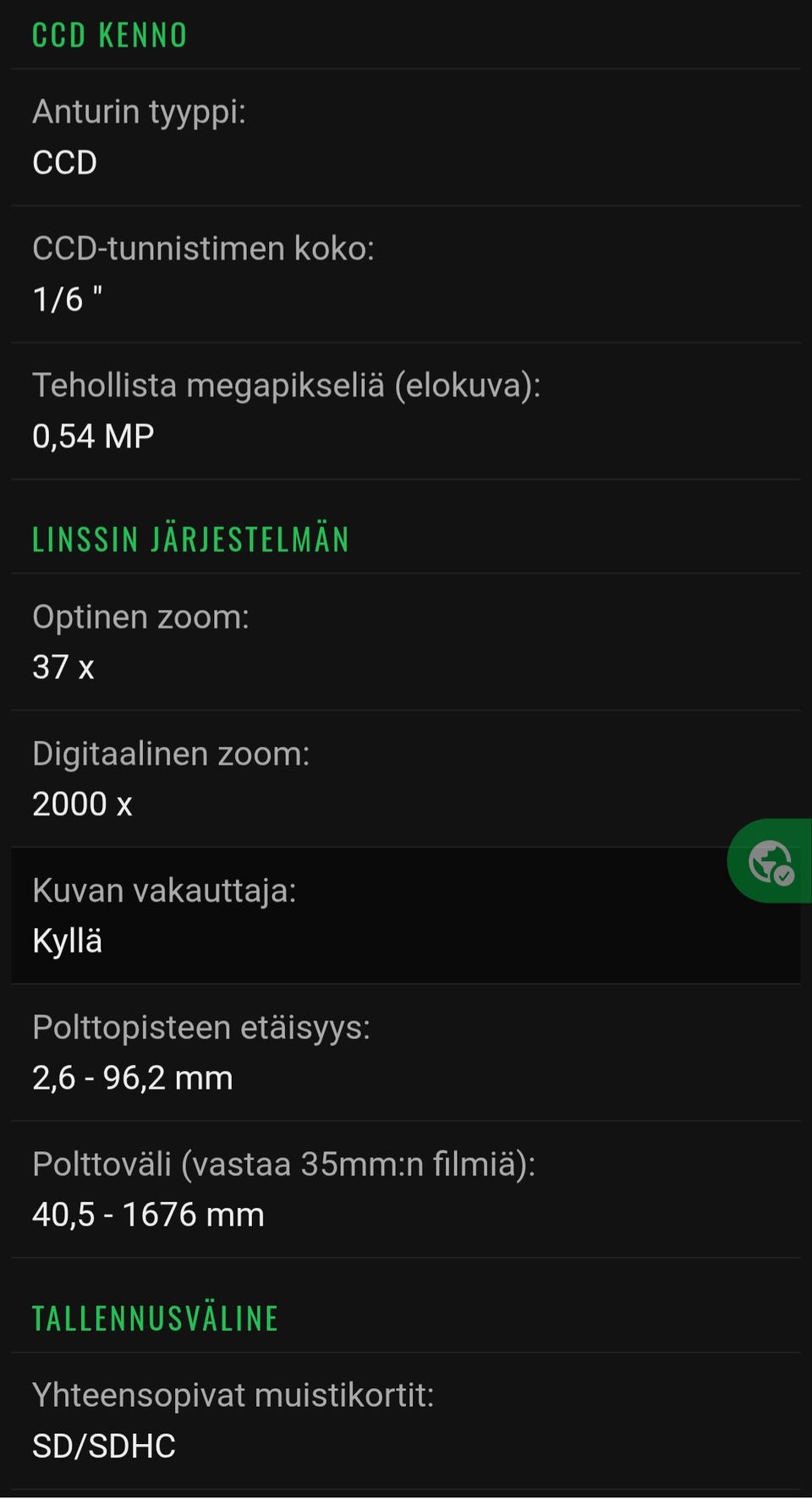Screen dimensions: 812x1499
Task: Expand the TALLENNUSVÄLINE section
Action: click(155, 1316)
